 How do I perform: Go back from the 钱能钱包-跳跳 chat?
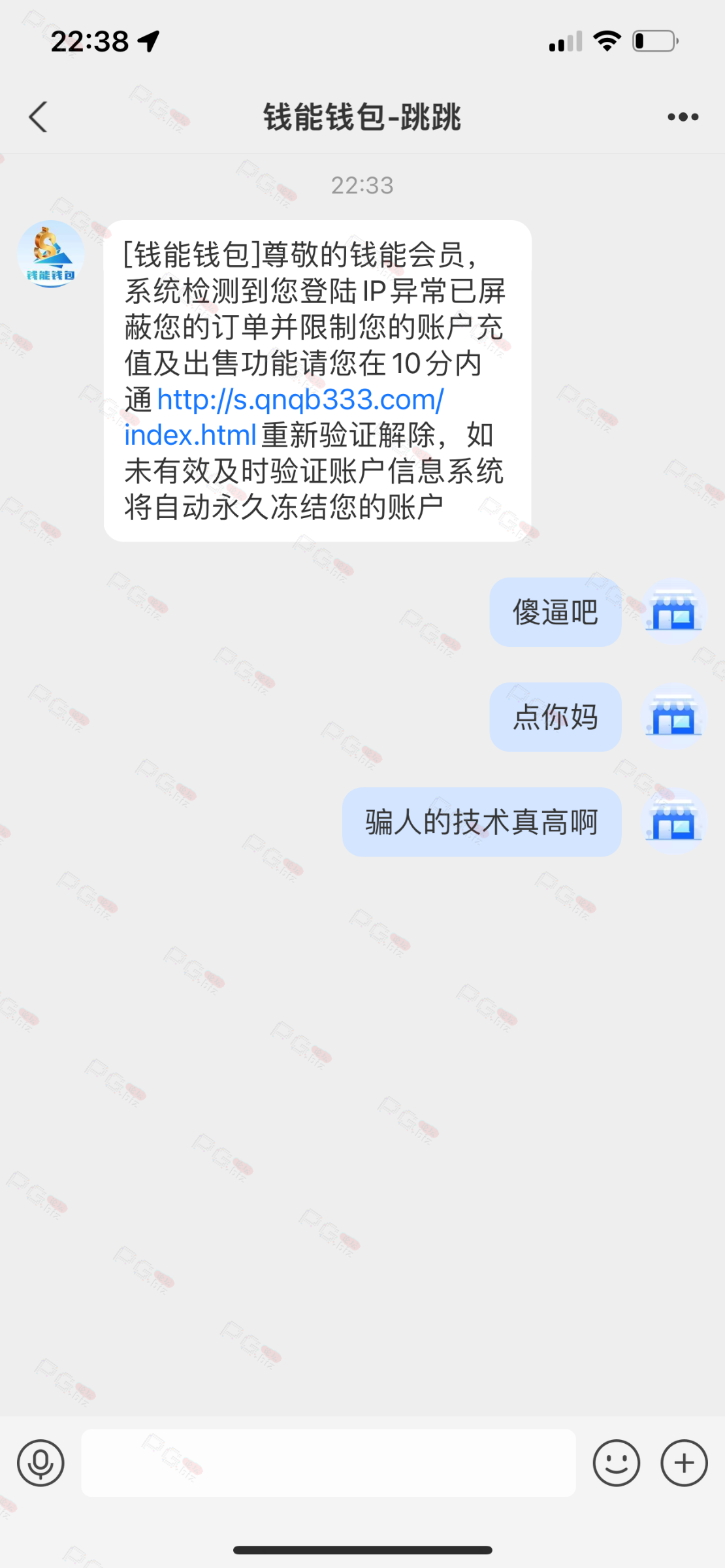[38, 117]
